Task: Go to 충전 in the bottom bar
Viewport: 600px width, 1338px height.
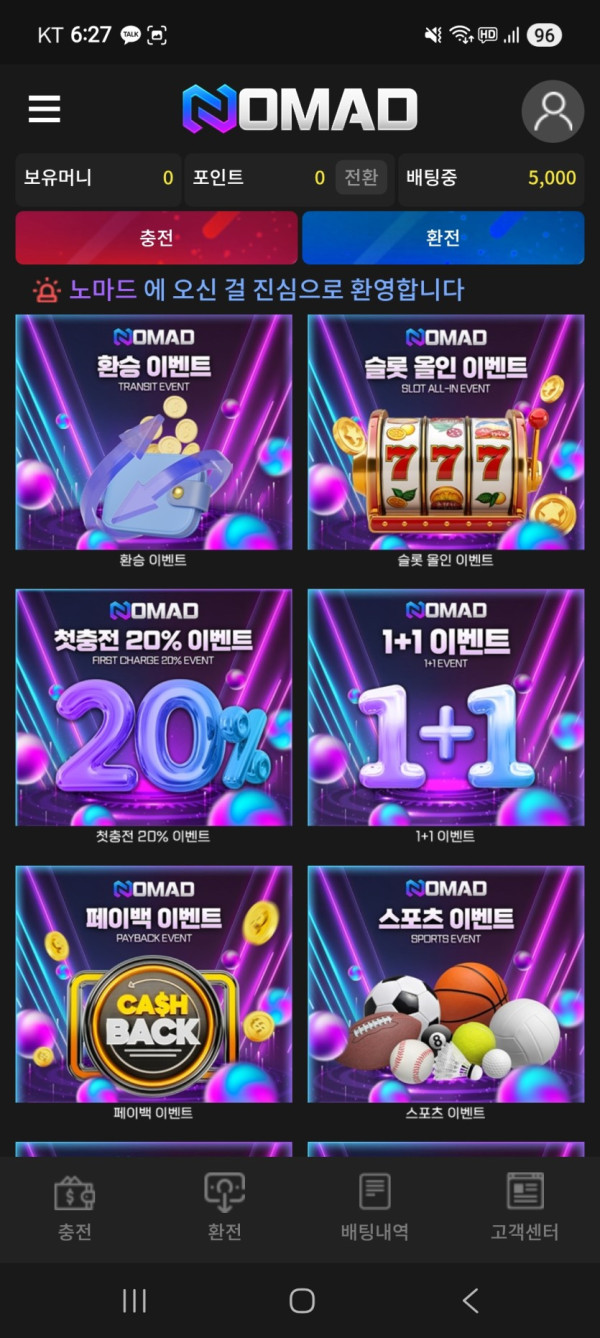Action: pyautogui.click(x=75, y=1207)
